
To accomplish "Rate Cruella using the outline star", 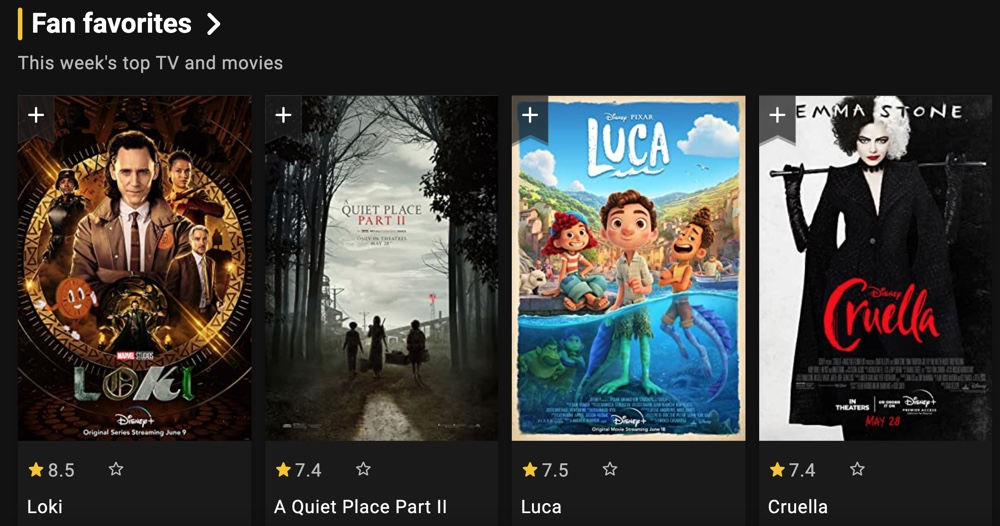I will (857, 469).
